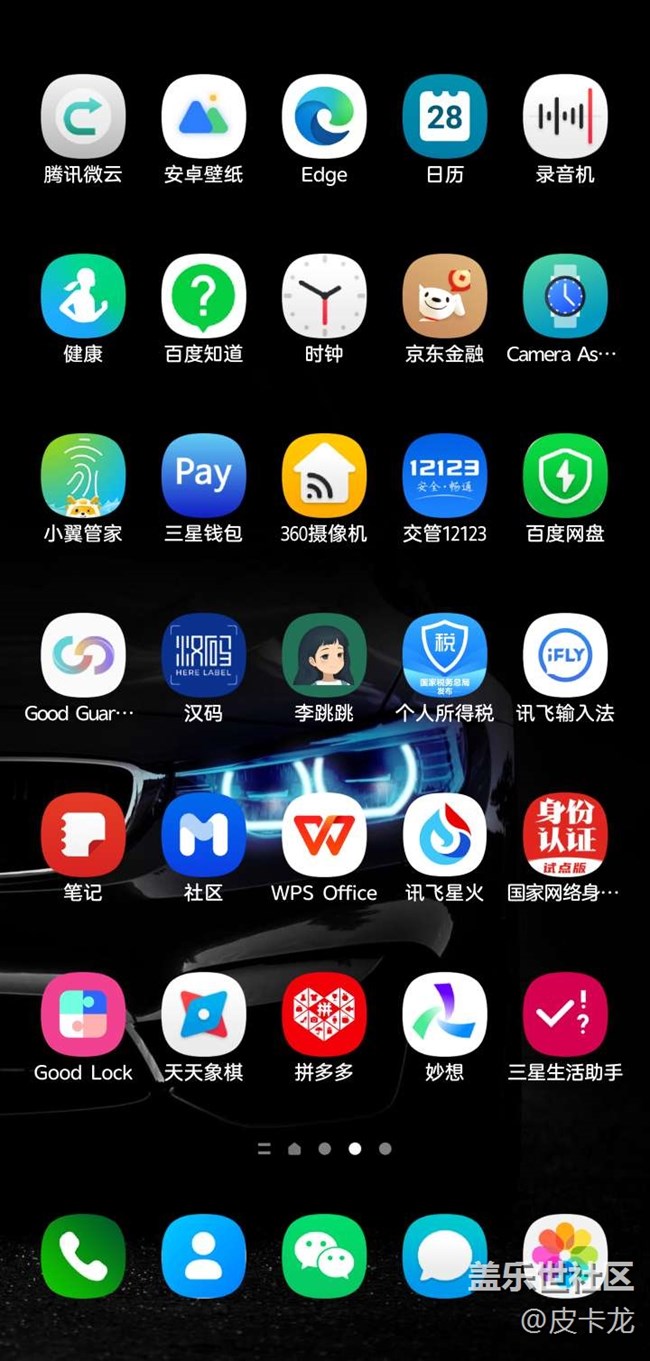The width and height of the screenshot is (650, 1361).
Task: Launch 拼多多 shopping app
Action: [324, 1015]
